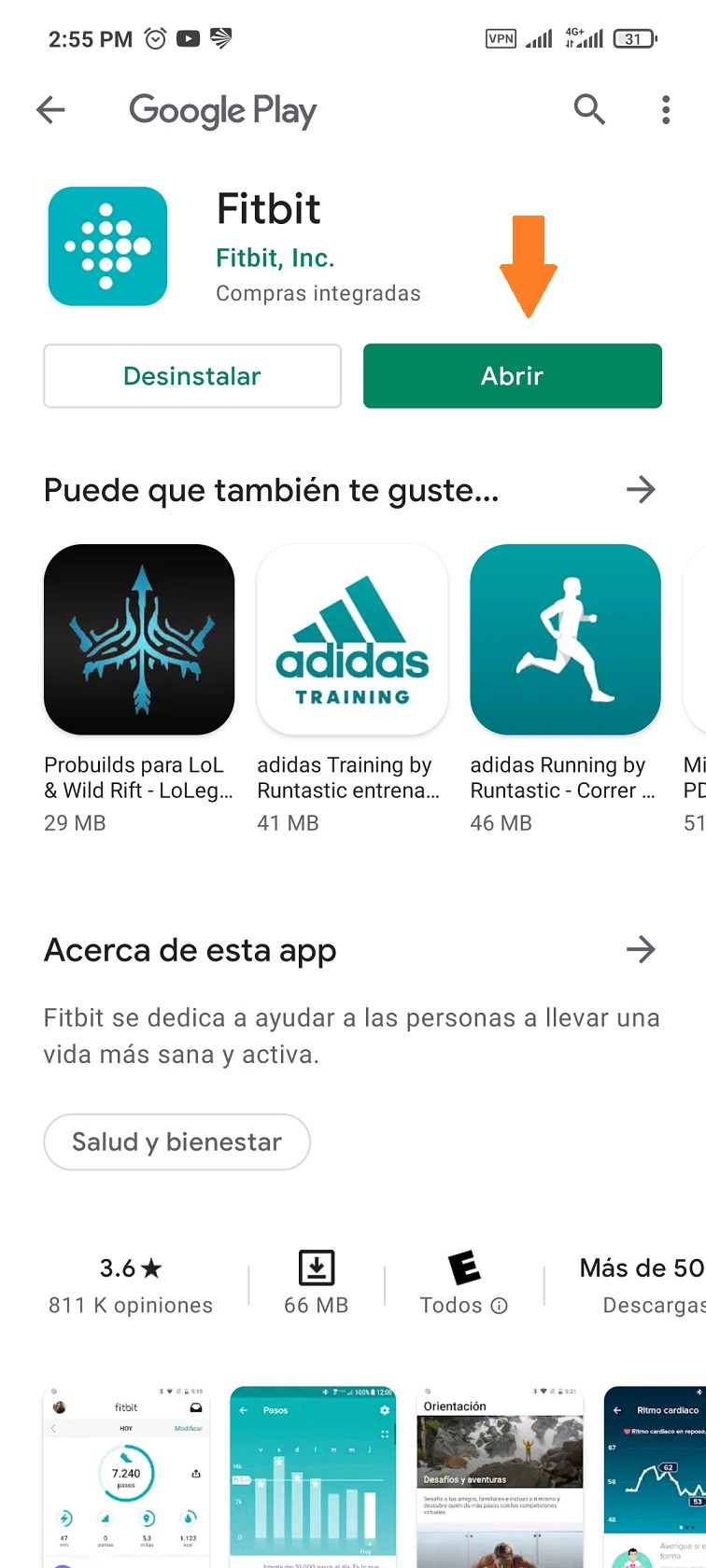Launch Fitbit with the Abrir button
Screen dimensions: 706x1568
[512, 376]
